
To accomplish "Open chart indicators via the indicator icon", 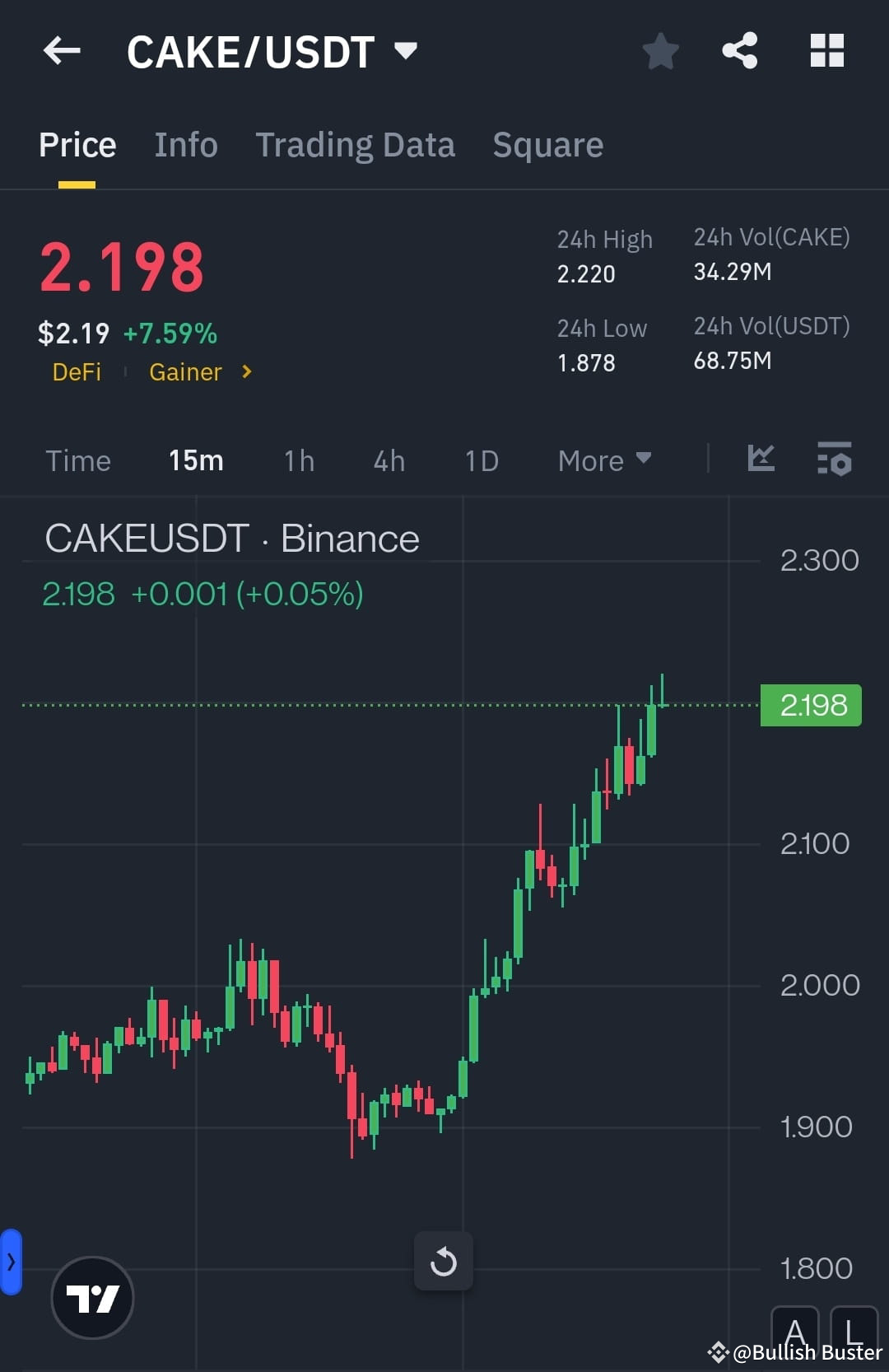I will [x=835, y=460].
